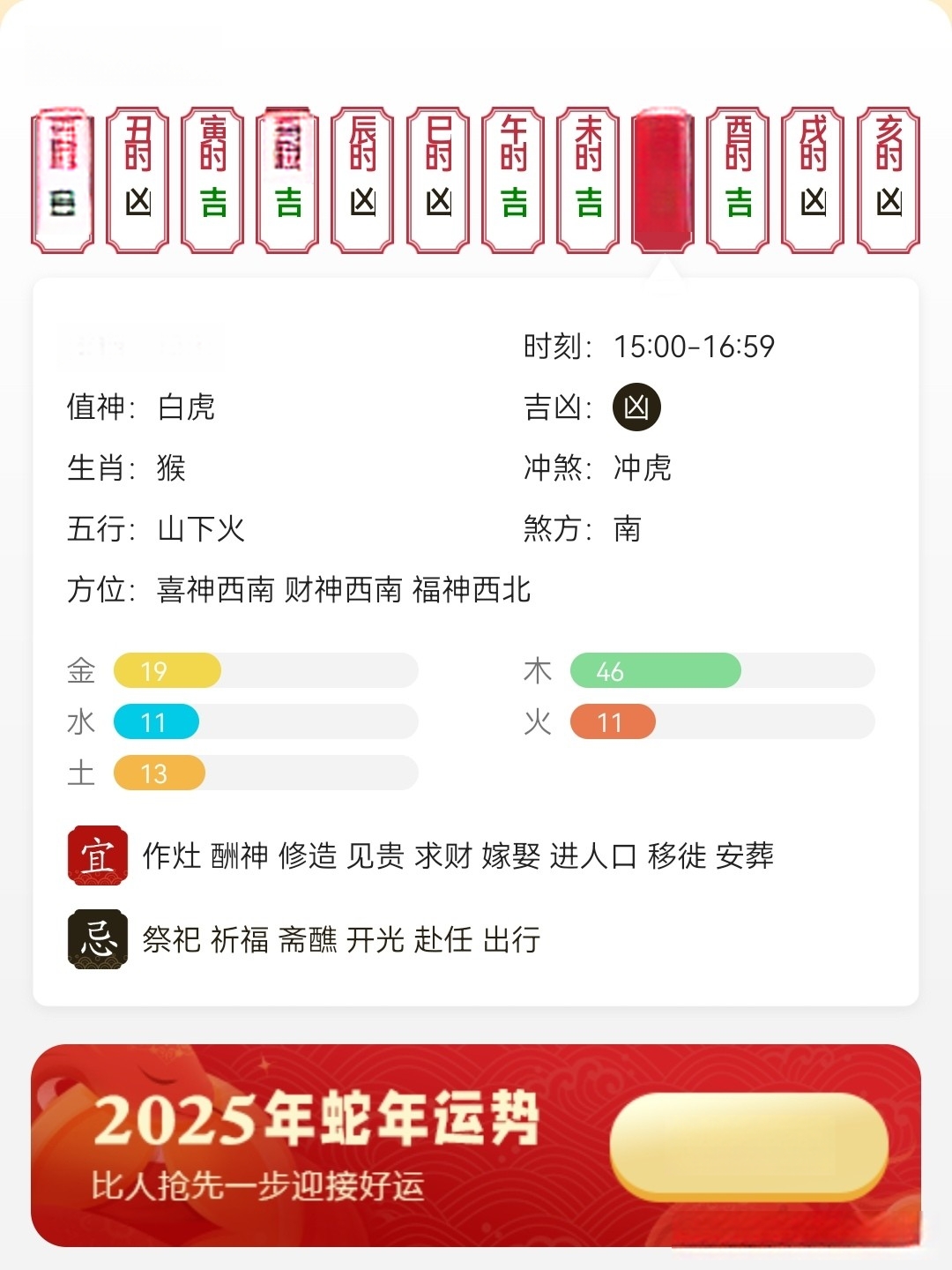Select the 寅时 hour tab
The image size is (952, 1270).
212,179
